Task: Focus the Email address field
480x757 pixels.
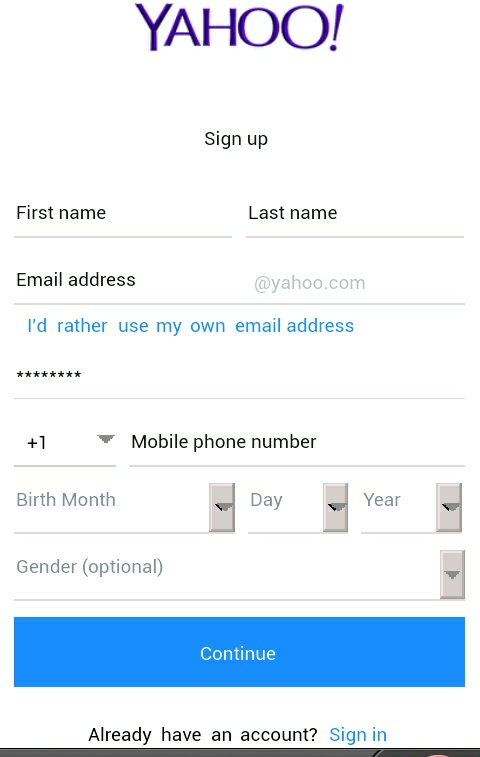Action: (x=239, y=281)
